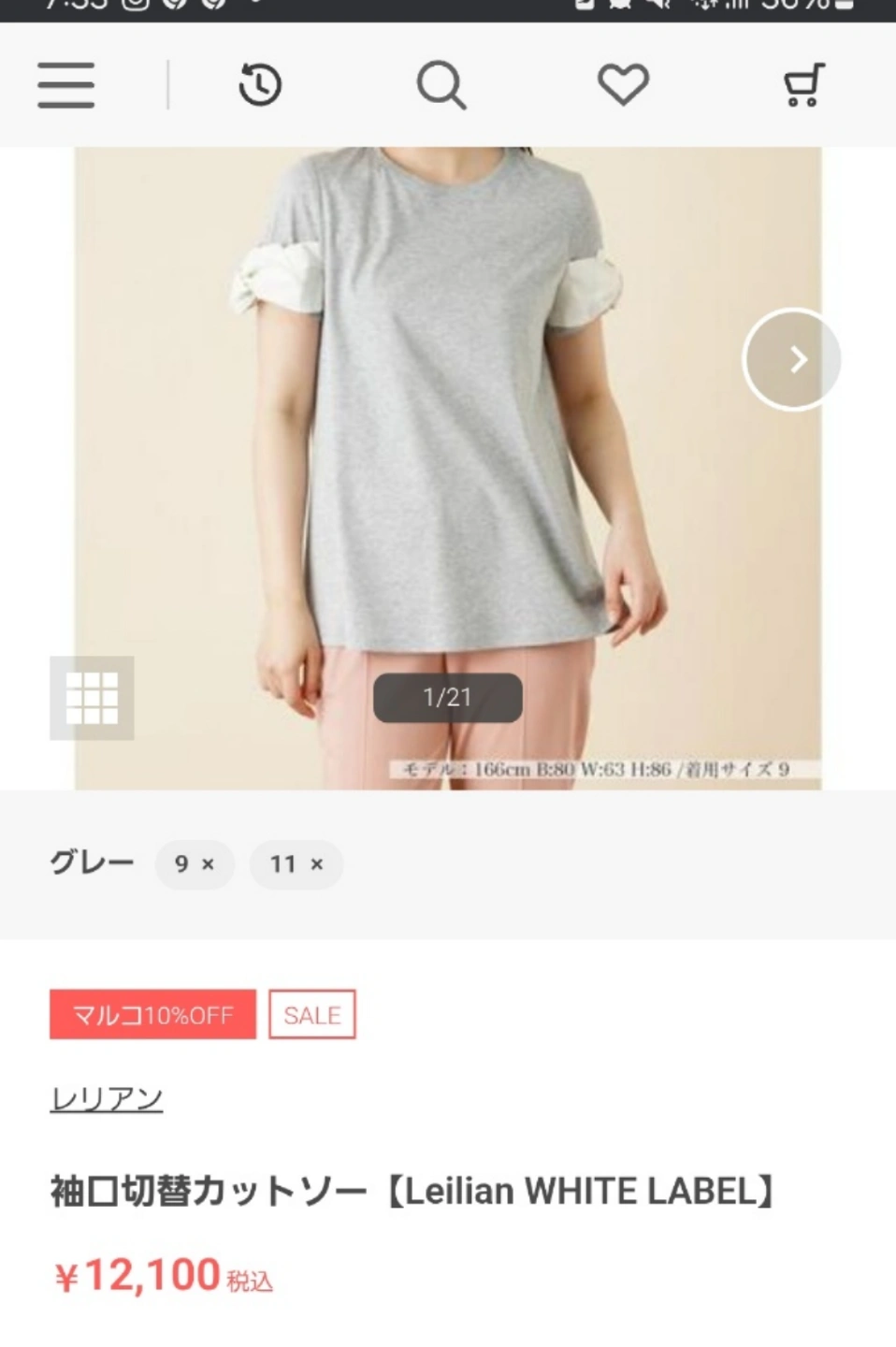This screenshot has height=1347, width=896.
Task: Select size 9 chip
Action: point(195,864)
